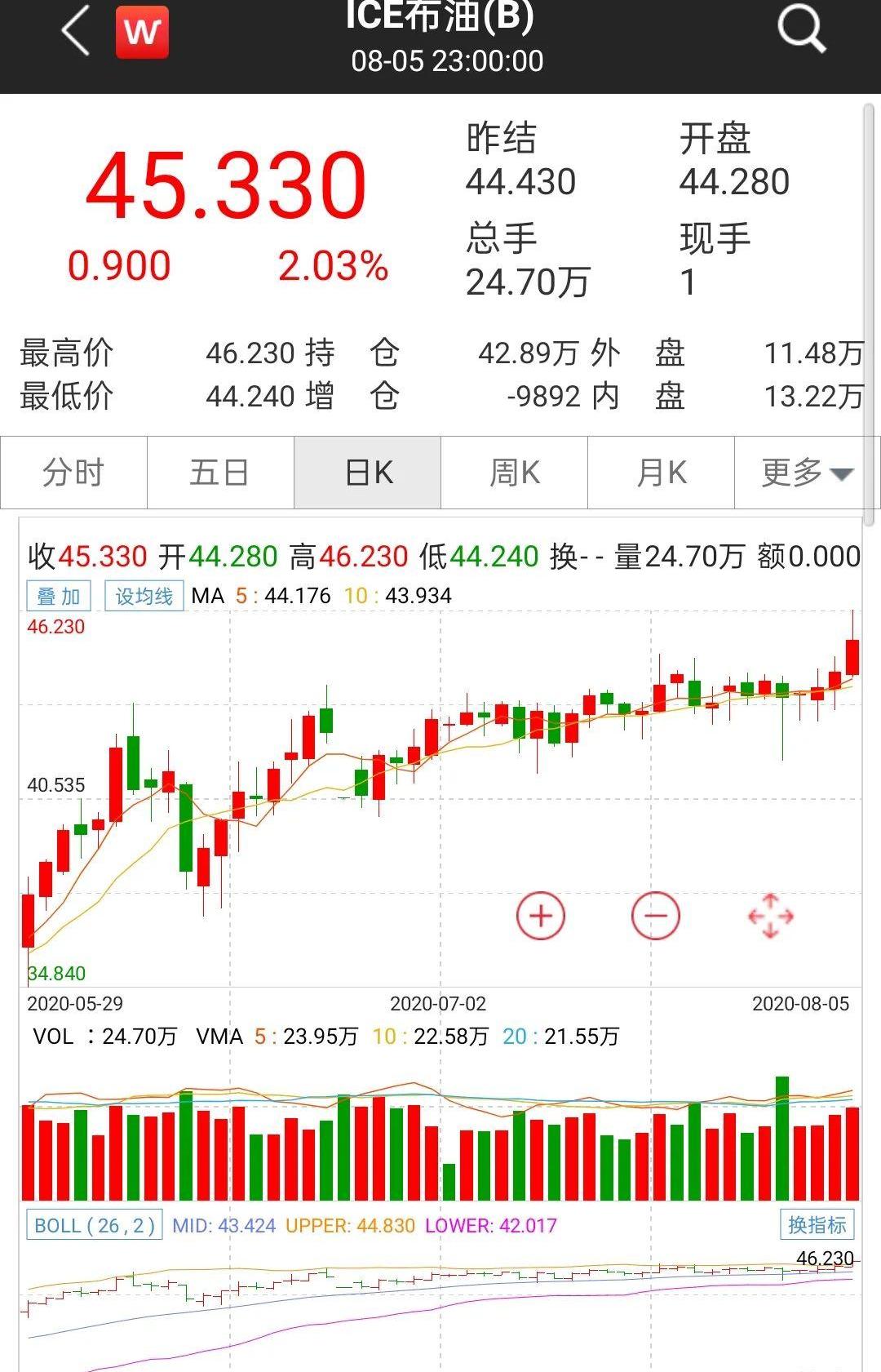Zoom out the K-line chart
The width and height of the screenshot is (881, 1372).
click(656, 916)
